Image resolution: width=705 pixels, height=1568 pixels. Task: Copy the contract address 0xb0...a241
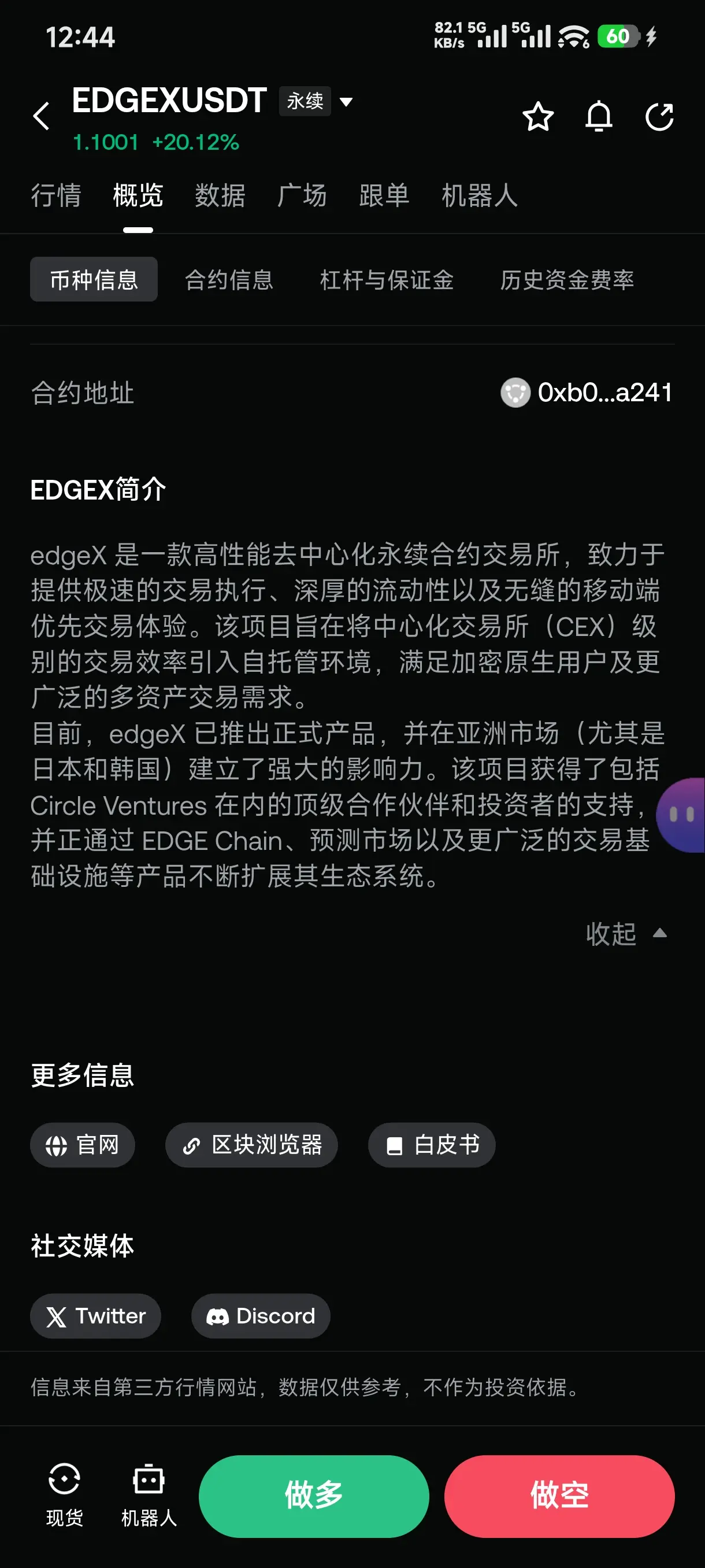click(604, 393)
